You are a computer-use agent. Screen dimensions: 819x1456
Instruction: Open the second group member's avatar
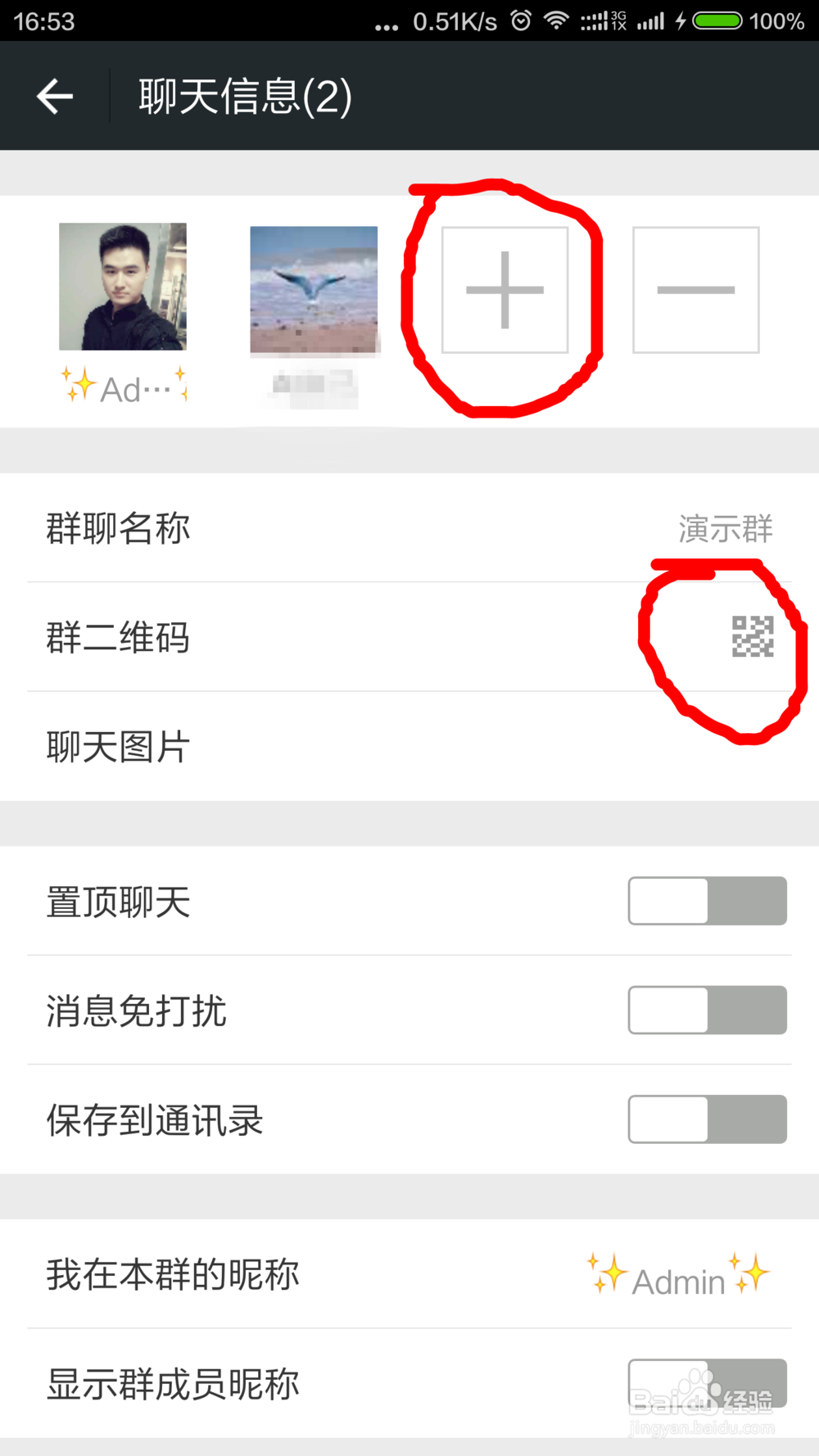(314, 288)
